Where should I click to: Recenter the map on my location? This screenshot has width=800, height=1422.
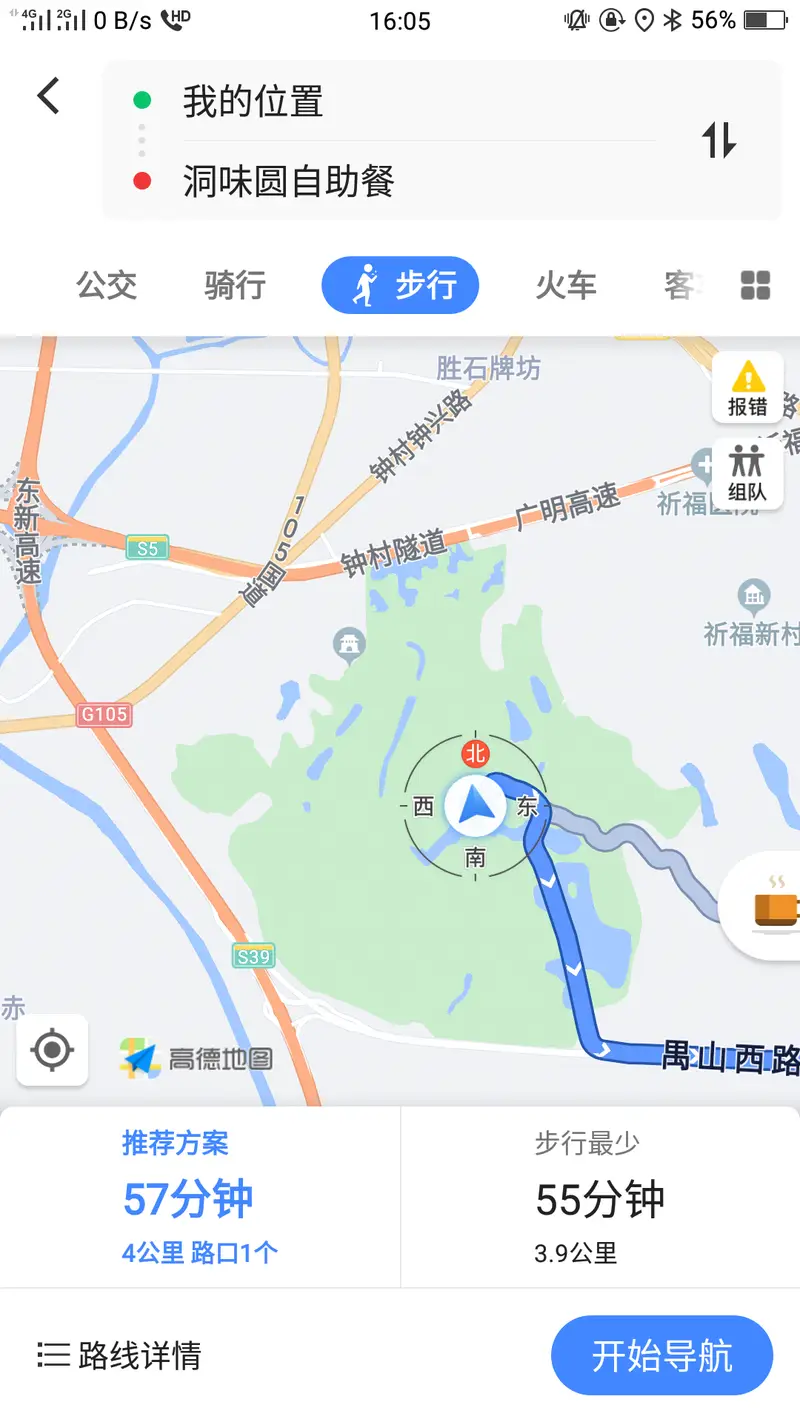coord(52,1050)
